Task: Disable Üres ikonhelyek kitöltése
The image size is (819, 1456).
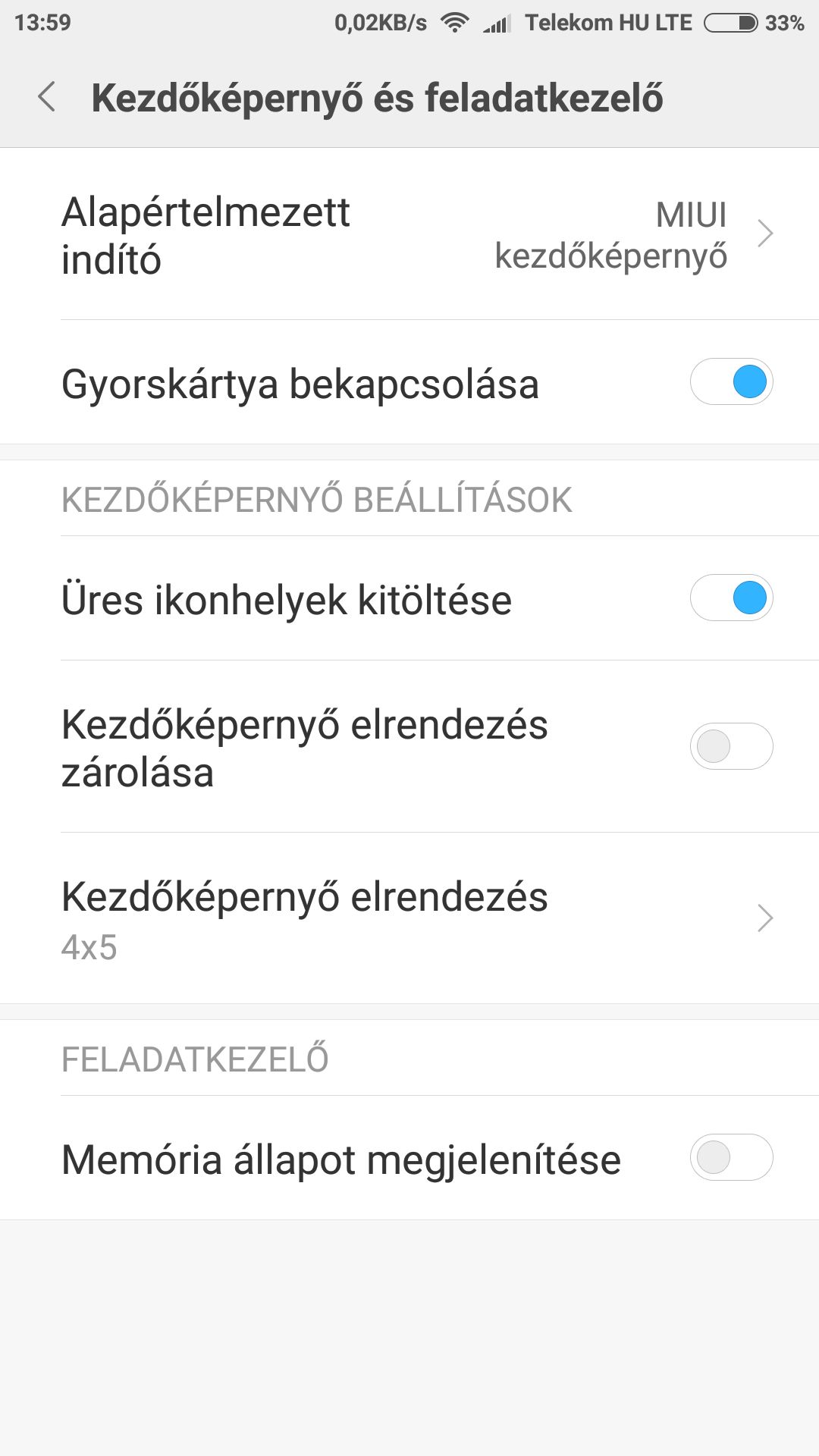Action: pyautogui.click(x=731, y=598)
